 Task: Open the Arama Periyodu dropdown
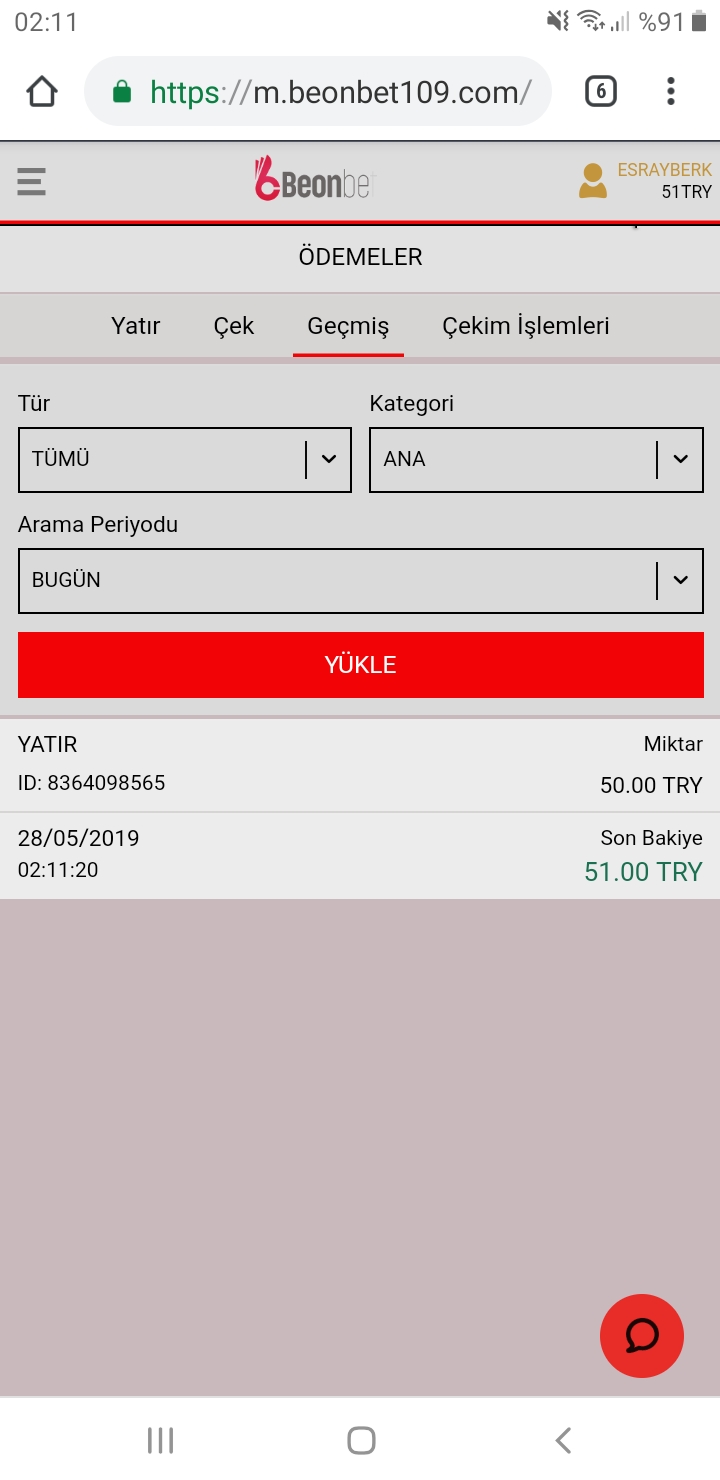[361, 581]
